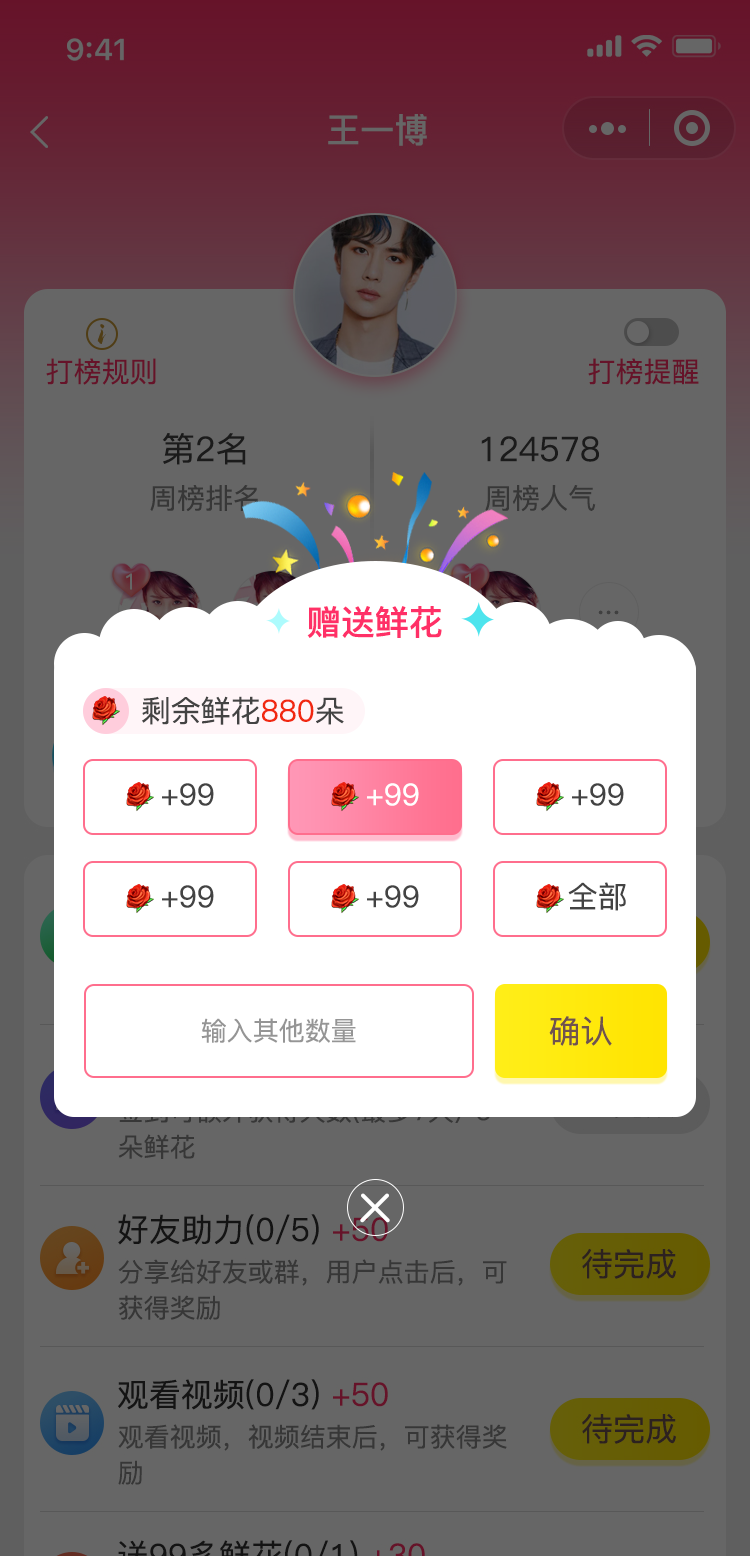
Task: Tap the 输入其他数量 input field
Action: [x=278, y=1031]
